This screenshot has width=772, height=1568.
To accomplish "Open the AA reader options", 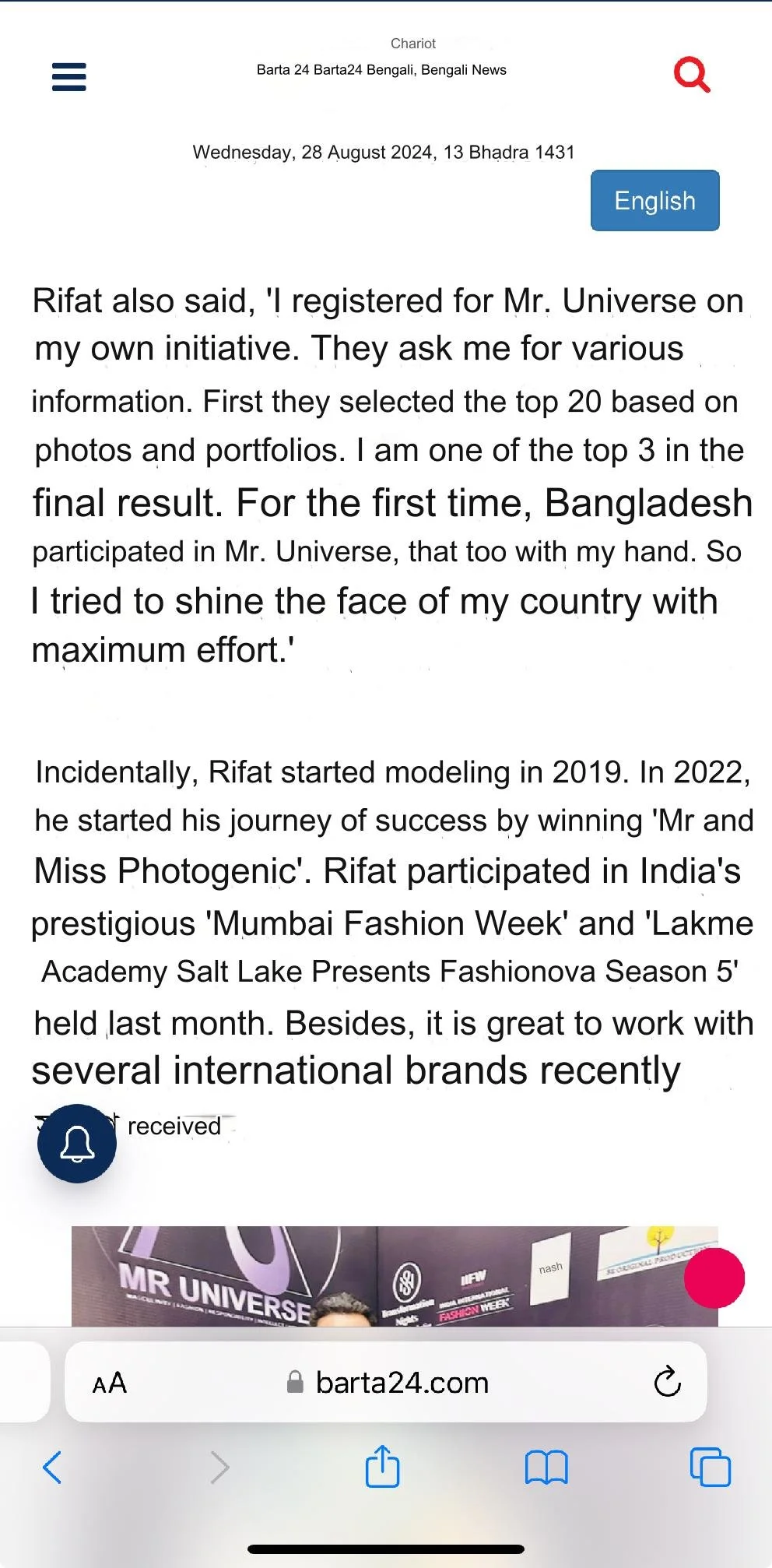I will click(x=110, y=1383).
